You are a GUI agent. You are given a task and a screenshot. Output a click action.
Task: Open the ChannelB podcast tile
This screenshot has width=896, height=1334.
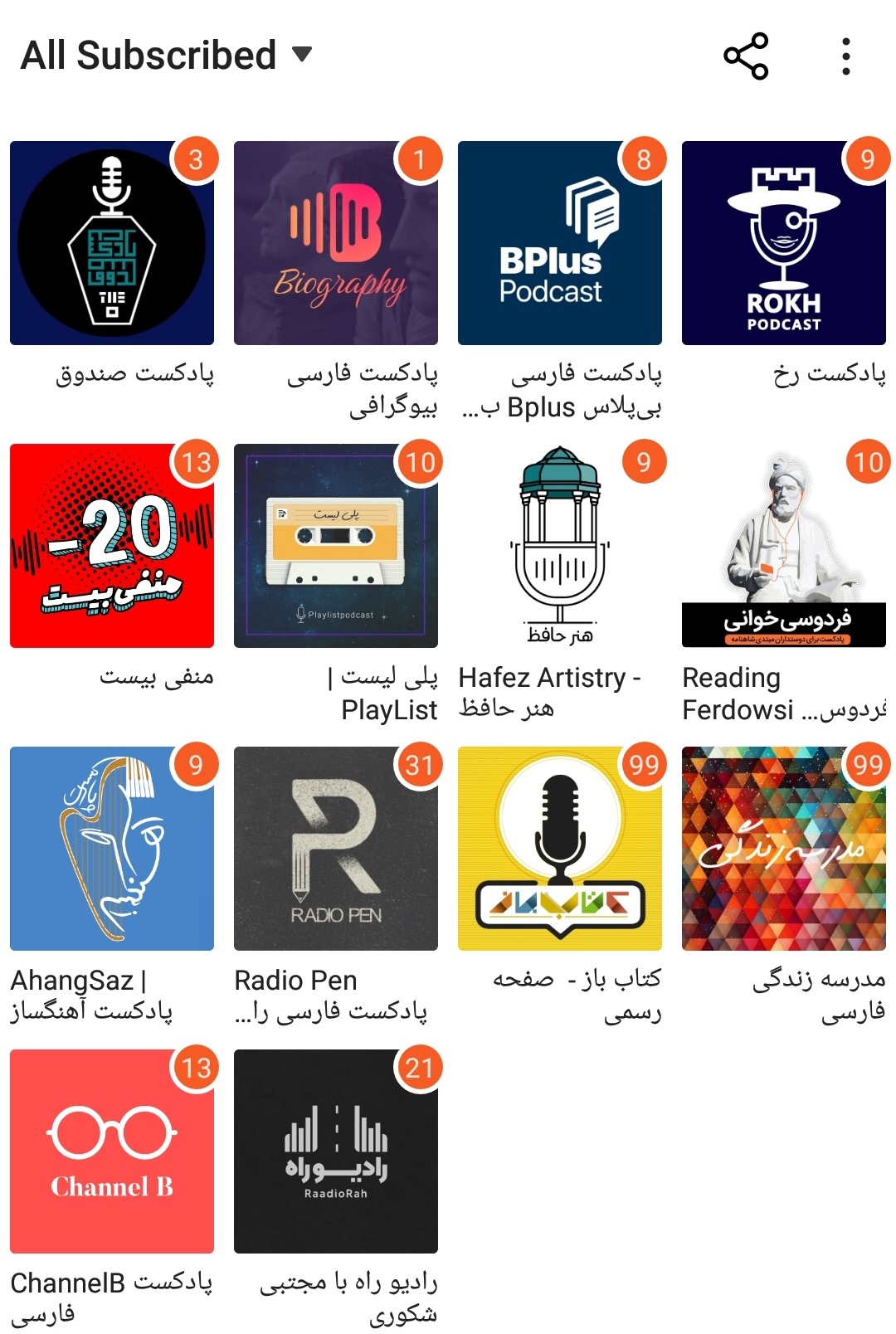(112, 1151)
